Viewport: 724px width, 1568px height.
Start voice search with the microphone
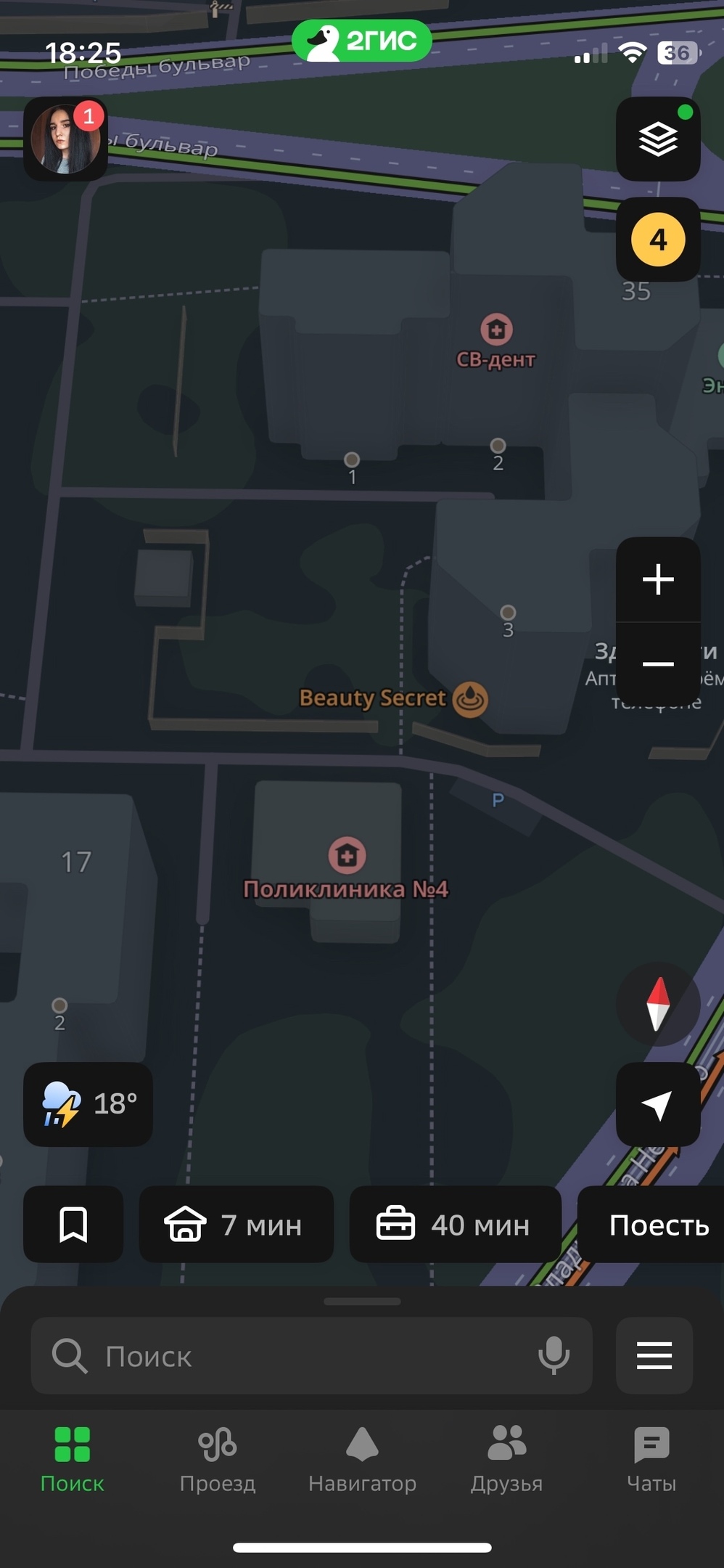click(554, 1355)
